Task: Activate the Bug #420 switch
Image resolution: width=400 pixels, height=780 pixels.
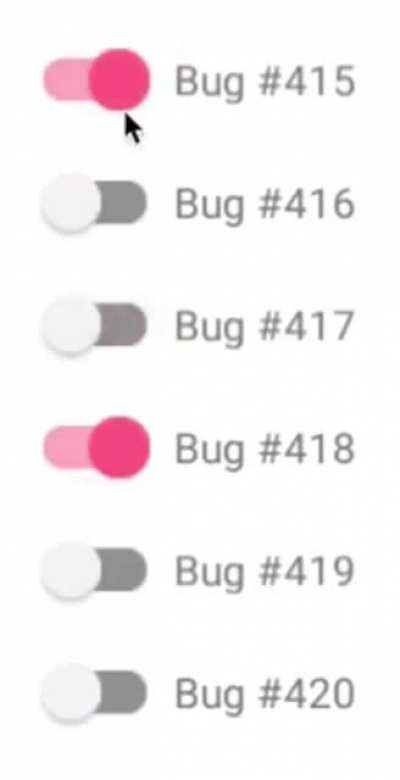Action: tap(95, 692)
